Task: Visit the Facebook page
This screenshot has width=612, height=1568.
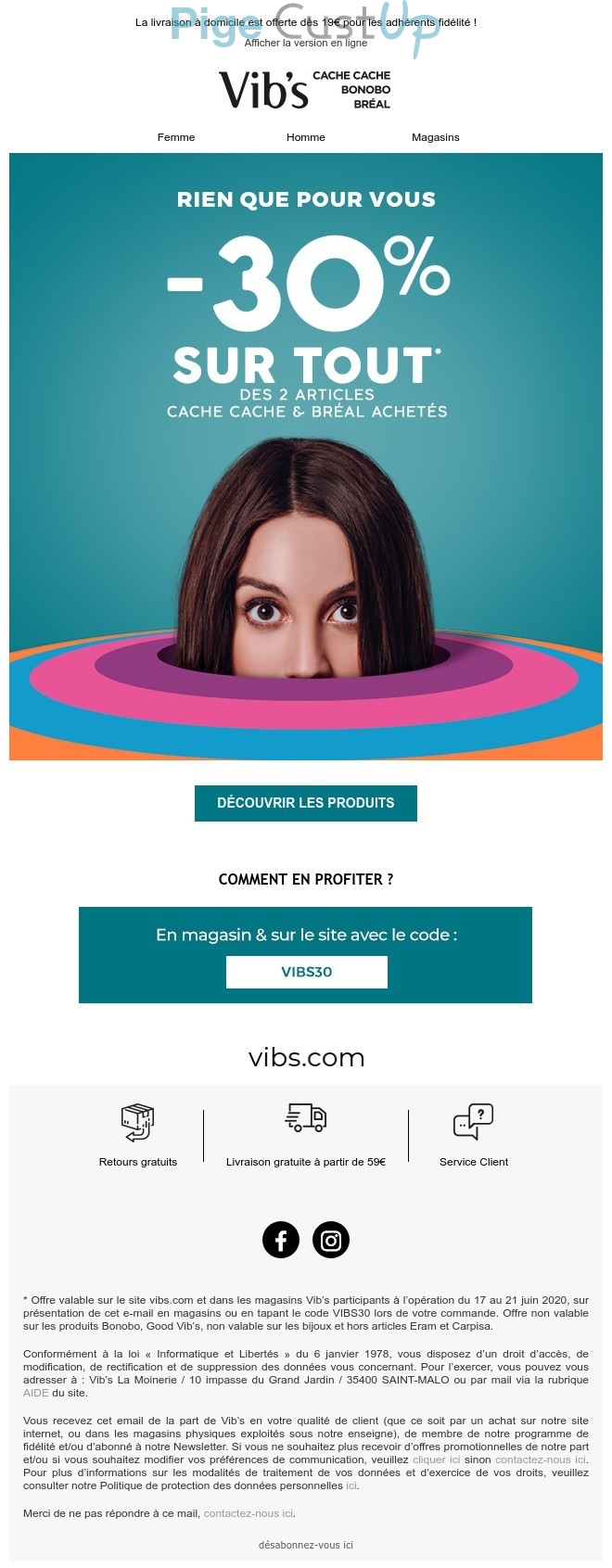Action: [281, 1240]
